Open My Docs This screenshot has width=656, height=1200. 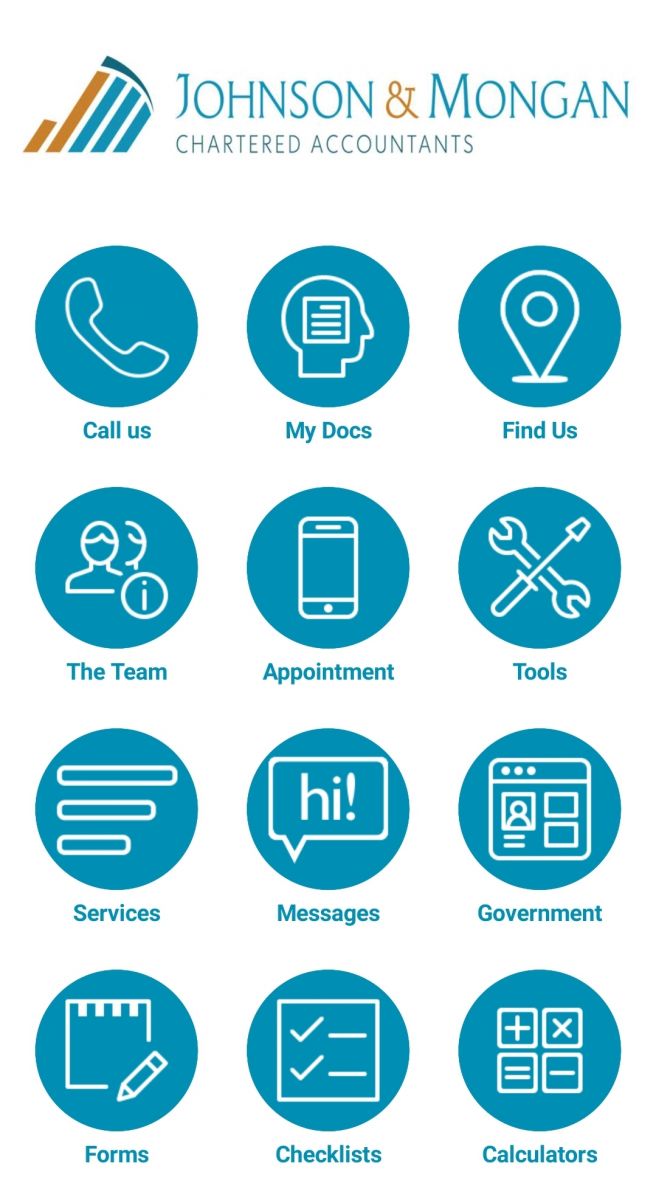click(x=328, y=326)
